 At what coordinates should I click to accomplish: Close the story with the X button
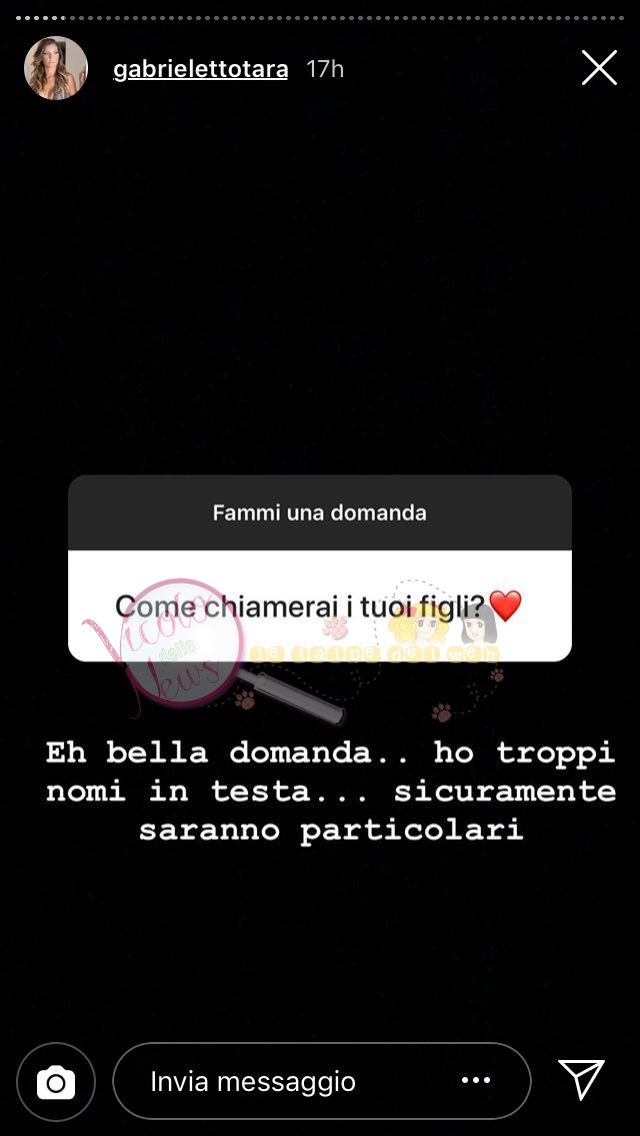[599, 68]
